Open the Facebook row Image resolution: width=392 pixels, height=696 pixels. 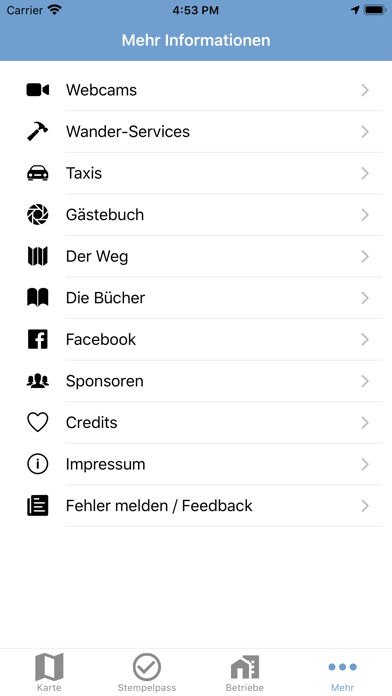click(196, 340)
